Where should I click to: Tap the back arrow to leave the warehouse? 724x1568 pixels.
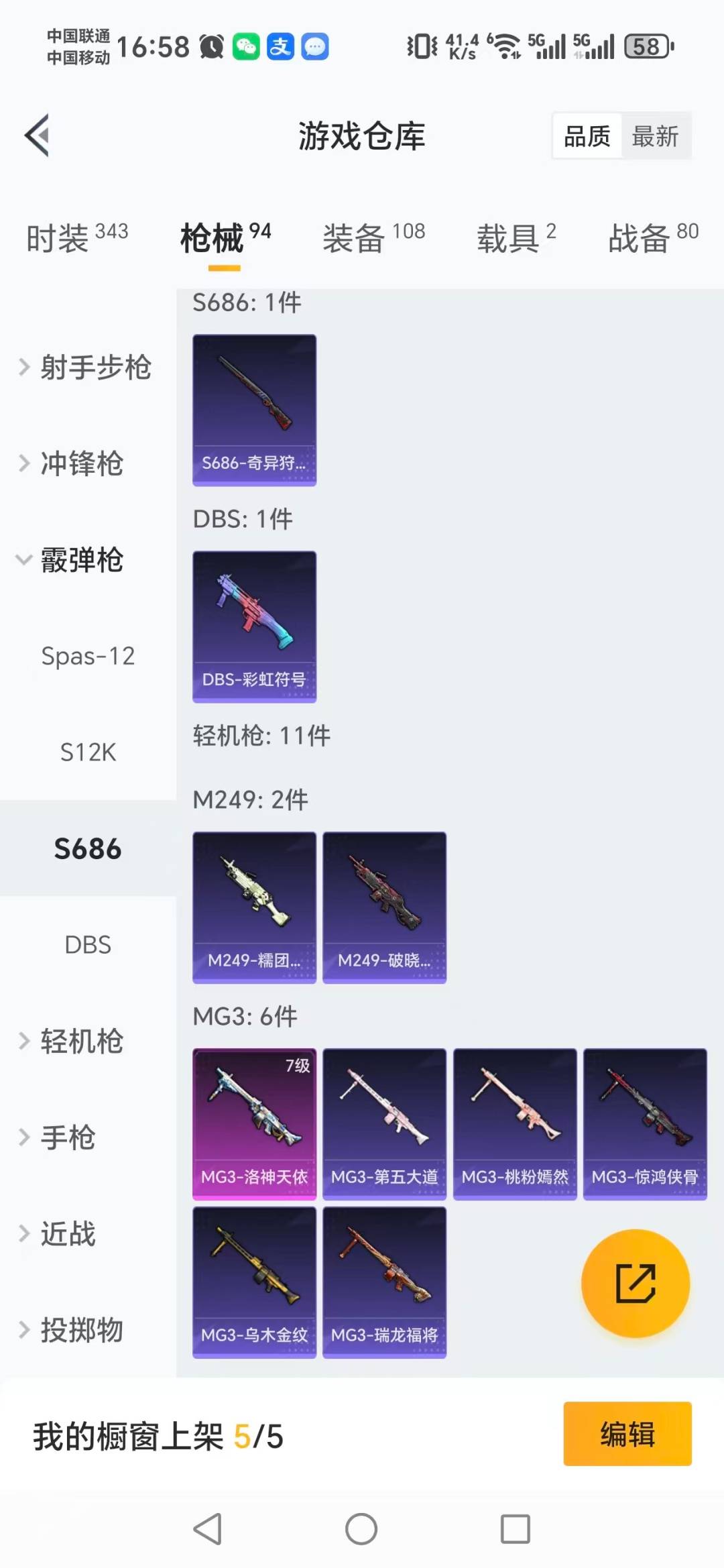point(37,134)
